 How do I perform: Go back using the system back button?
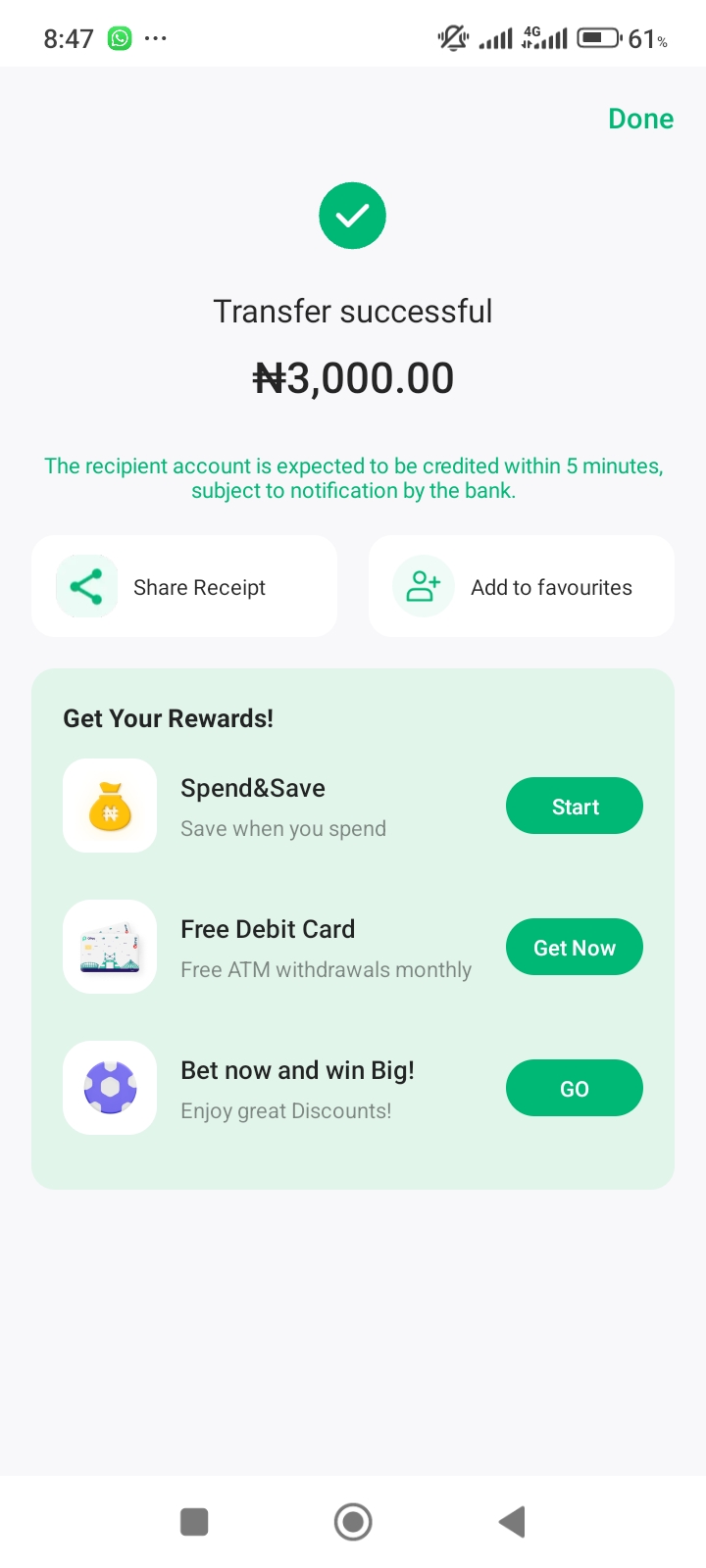[x=512, y=1522]
